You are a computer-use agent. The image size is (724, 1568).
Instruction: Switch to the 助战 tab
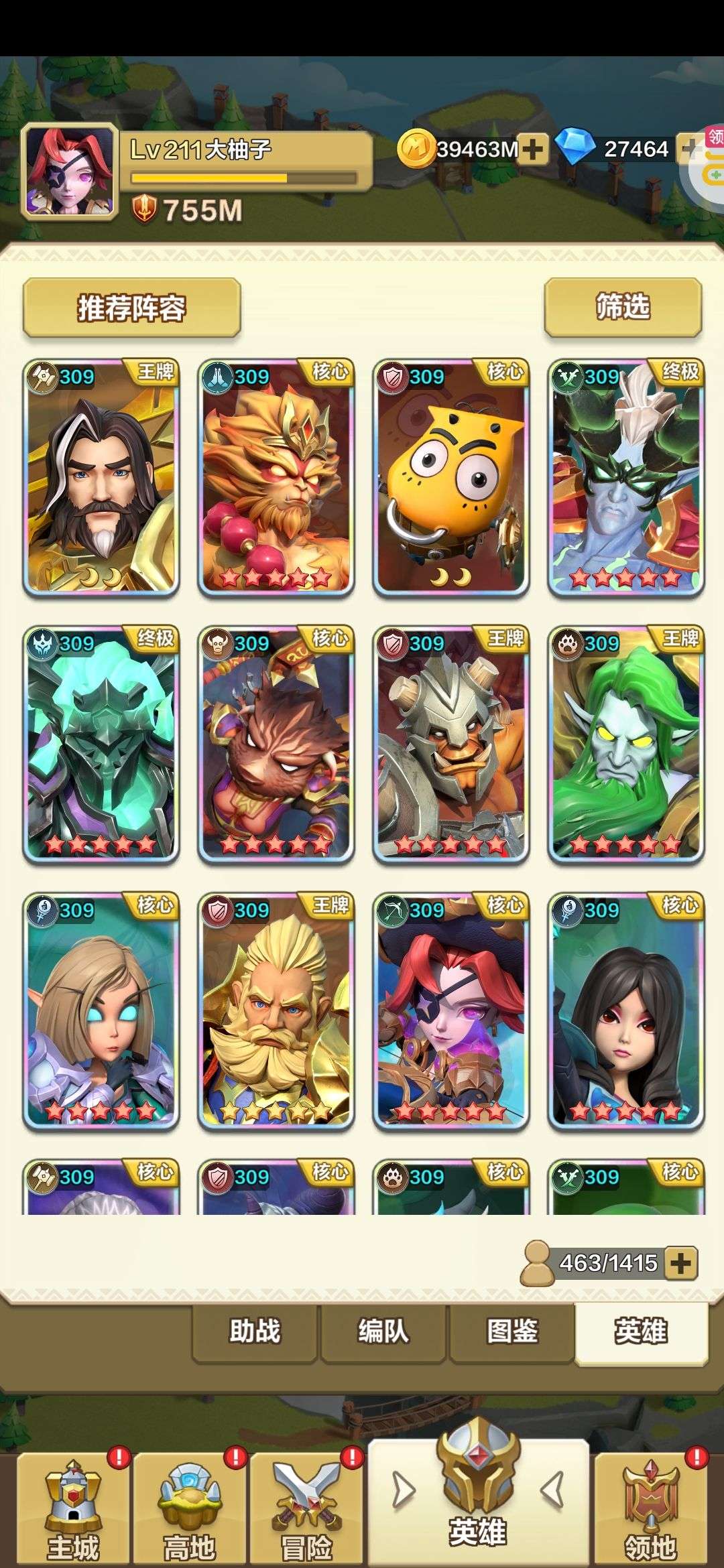255,1331
